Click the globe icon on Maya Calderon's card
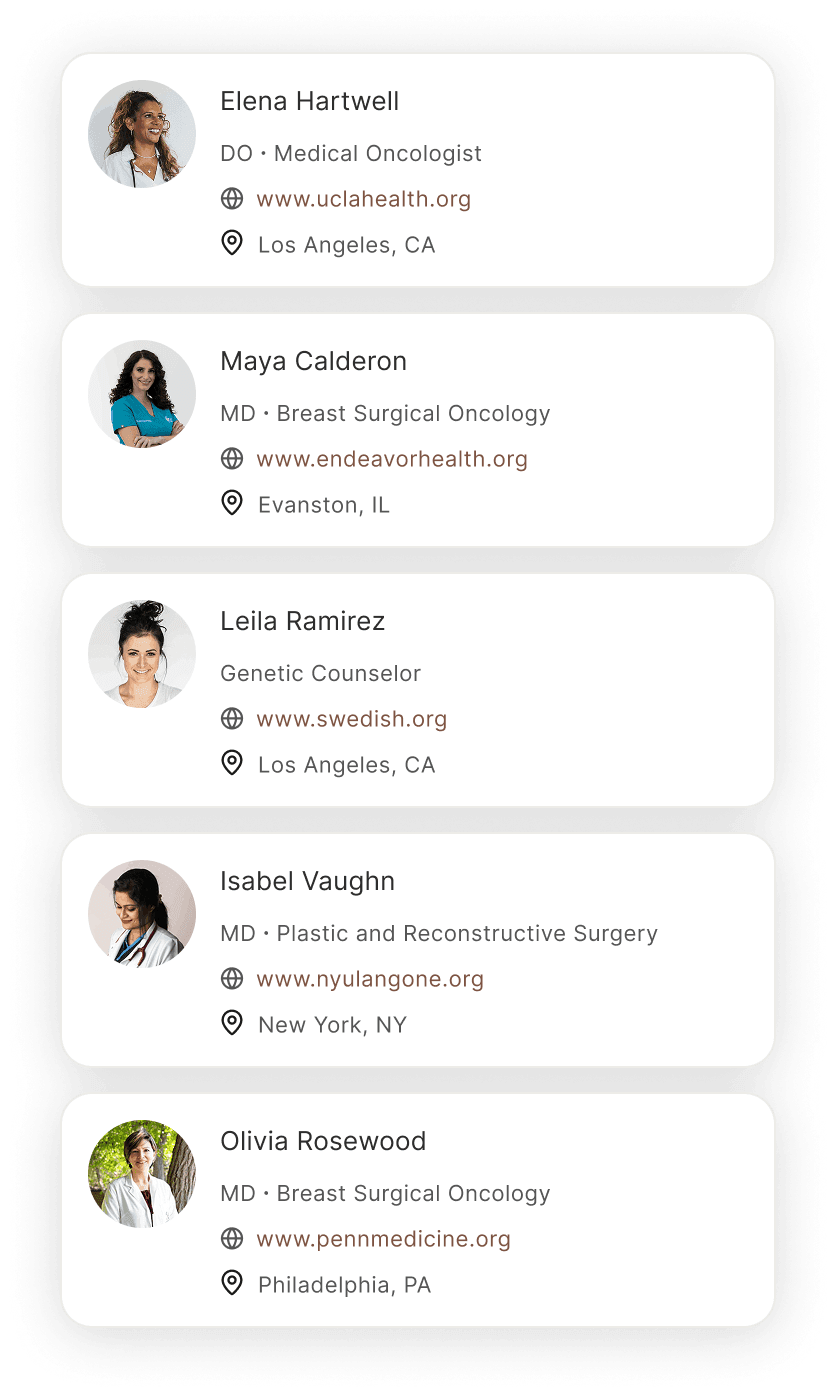The width and height of the screenshot is (836, 1396). point(232,459)
